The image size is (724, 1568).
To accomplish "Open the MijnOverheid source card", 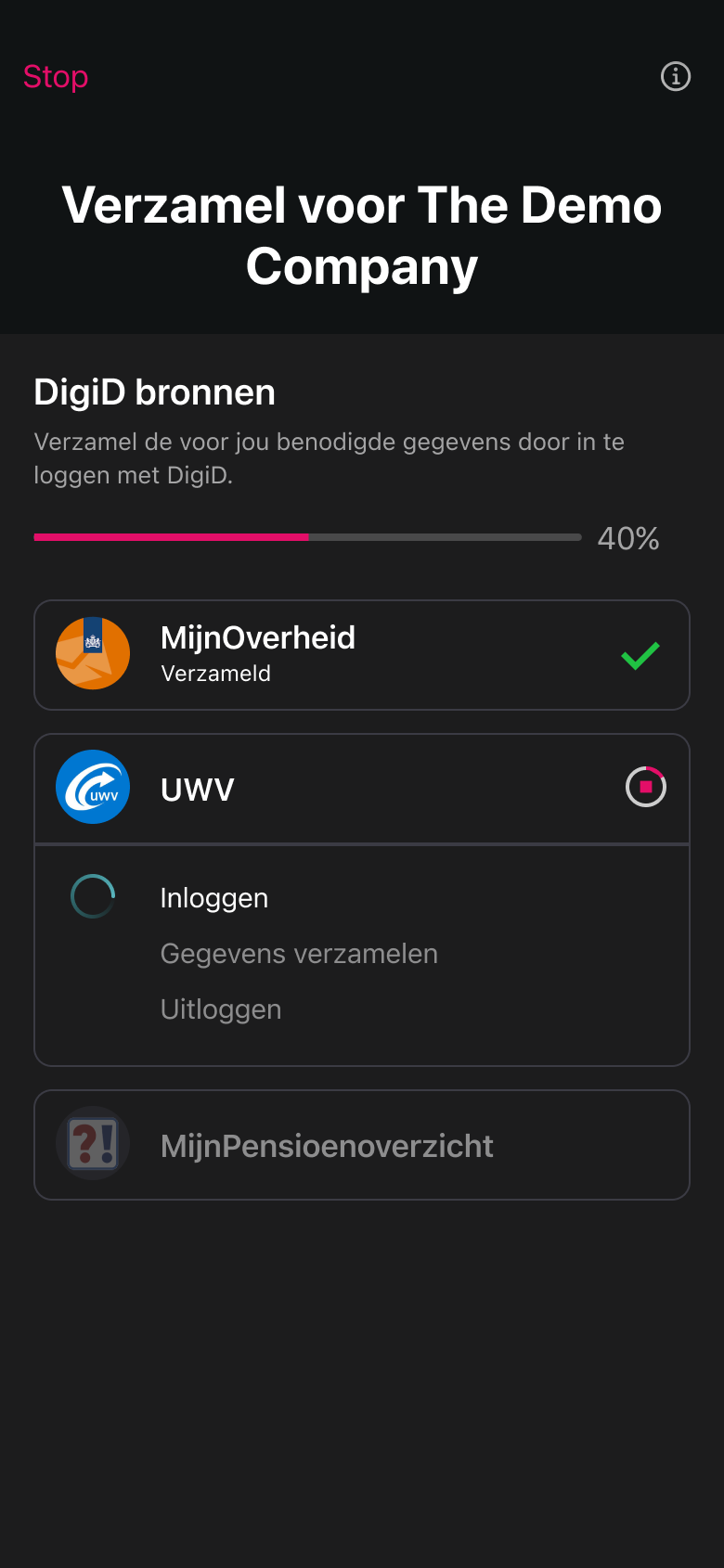I will click(x=361, y=655).
